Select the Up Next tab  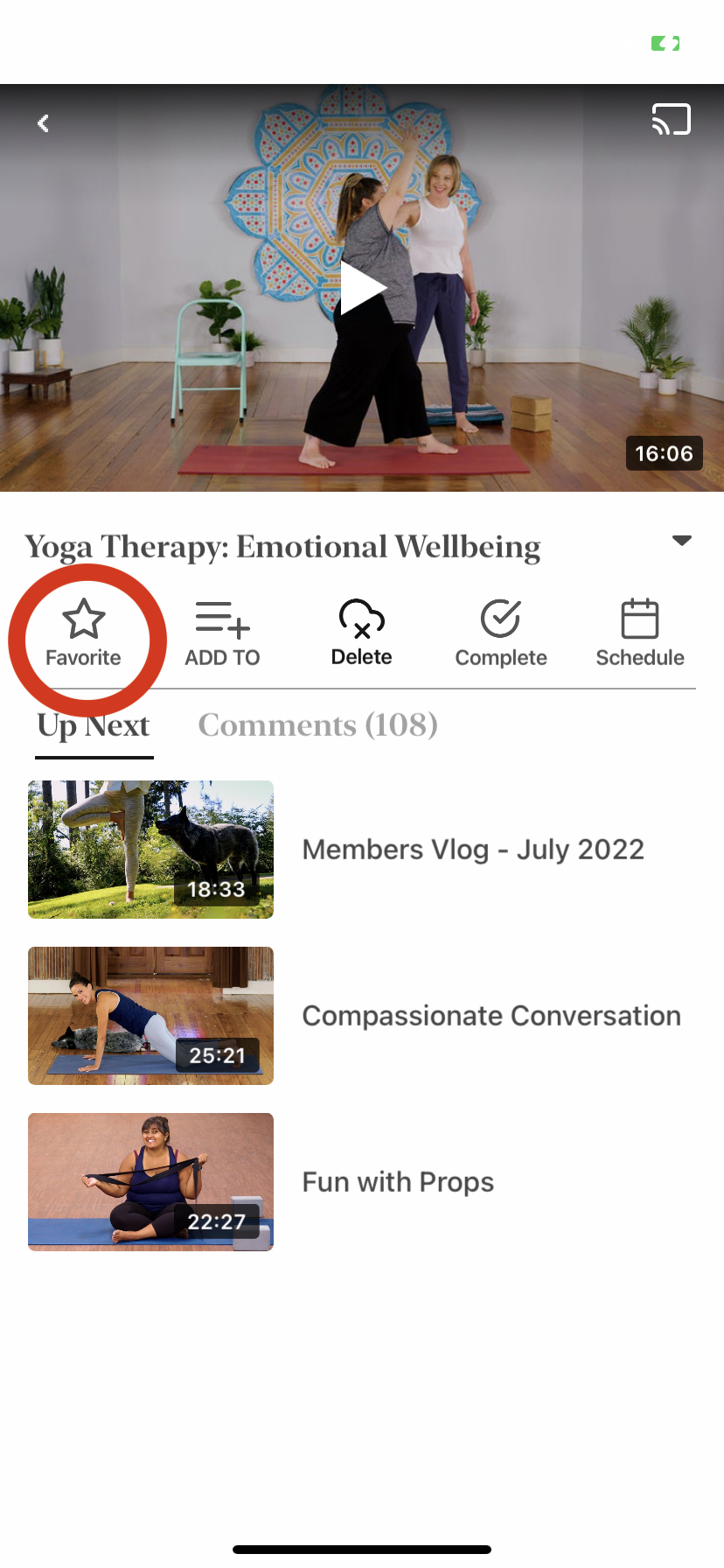(x=94, y=726)
